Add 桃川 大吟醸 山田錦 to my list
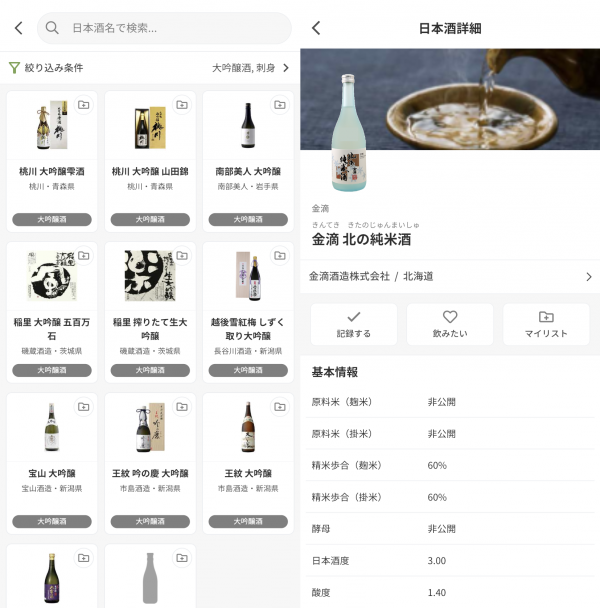Screen dimensions: 600x608 (x=182, y=105)
